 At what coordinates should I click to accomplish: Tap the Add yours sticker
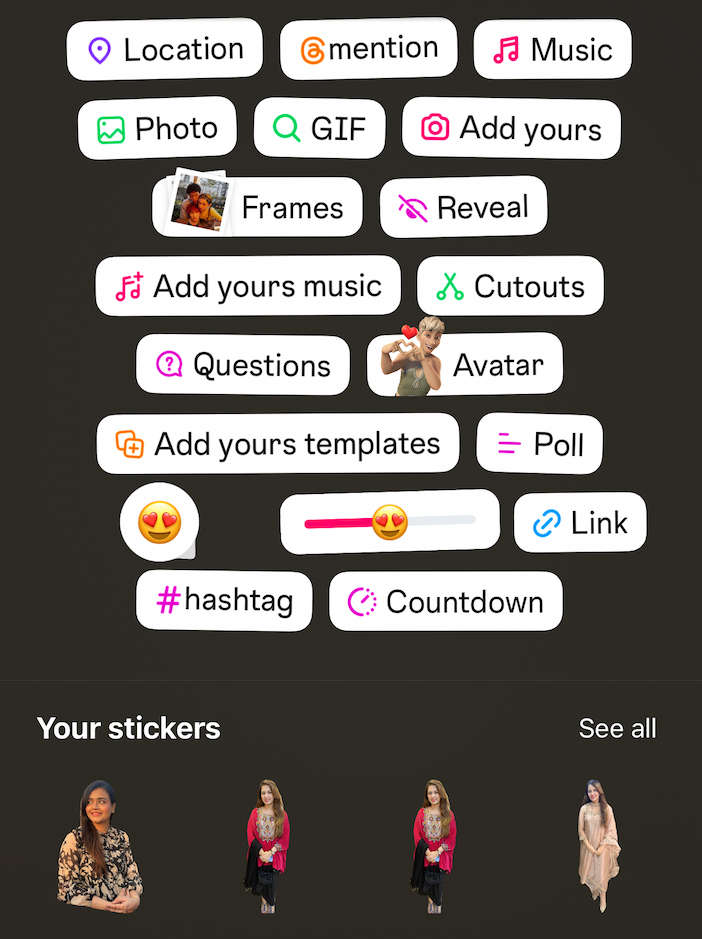(511, 128)
